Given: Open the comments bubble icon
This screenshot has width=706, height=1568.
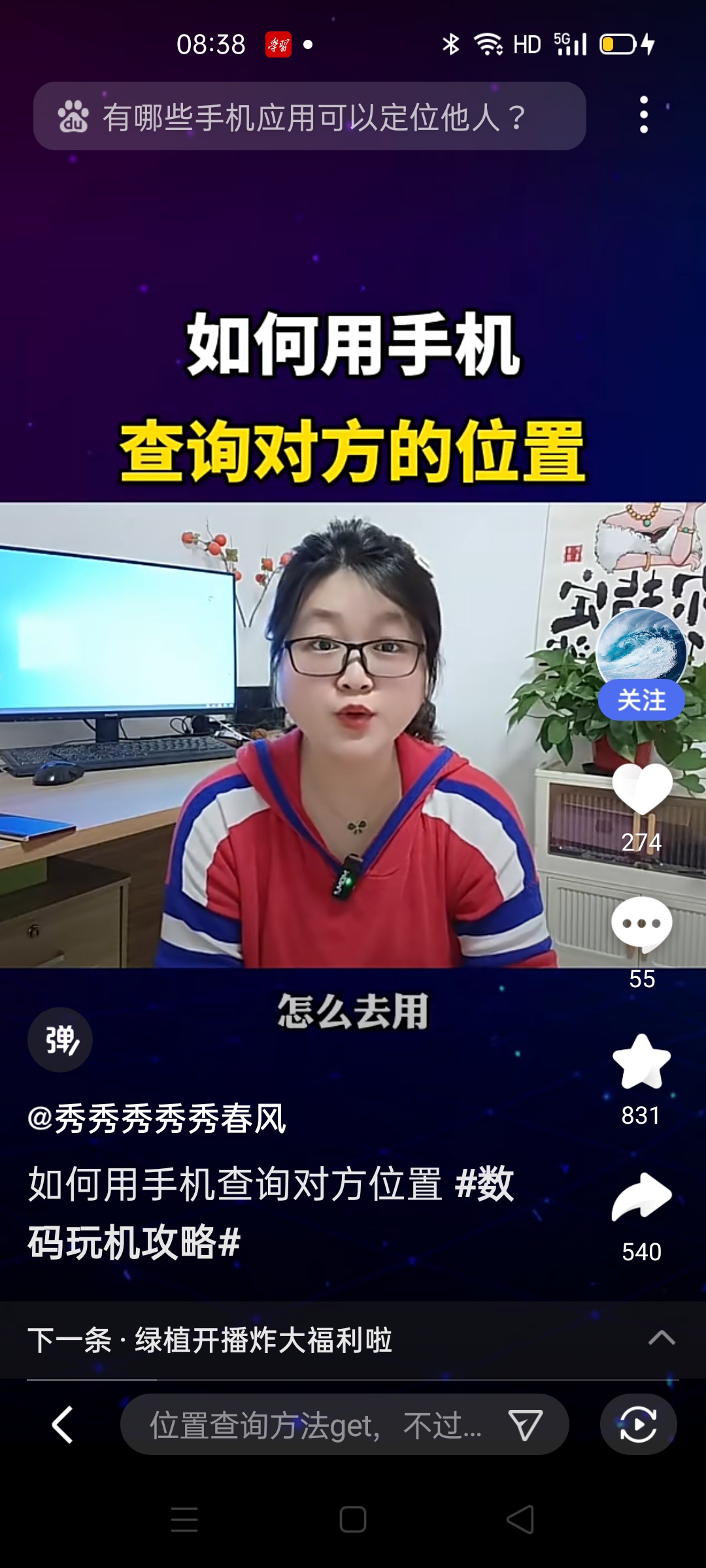Looking at the screenshot, I should (641, 924).
